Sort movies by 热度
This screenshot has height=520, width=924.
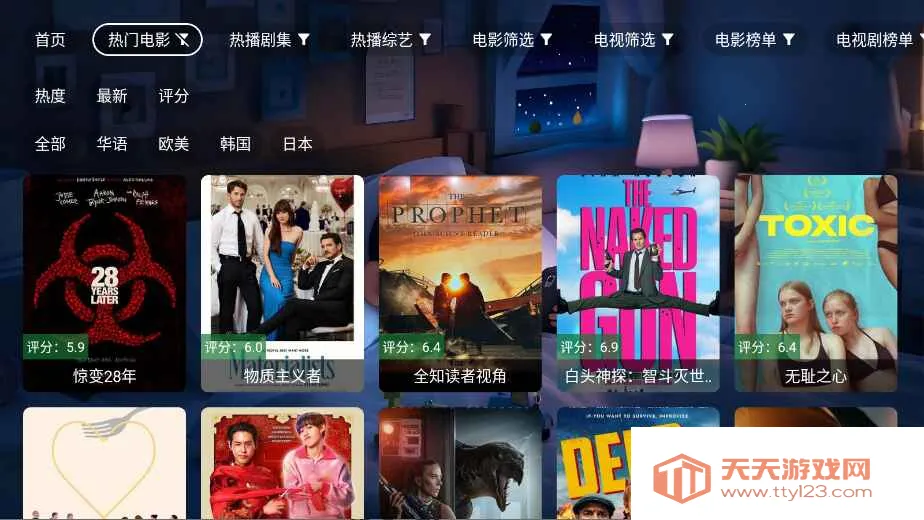50,96
